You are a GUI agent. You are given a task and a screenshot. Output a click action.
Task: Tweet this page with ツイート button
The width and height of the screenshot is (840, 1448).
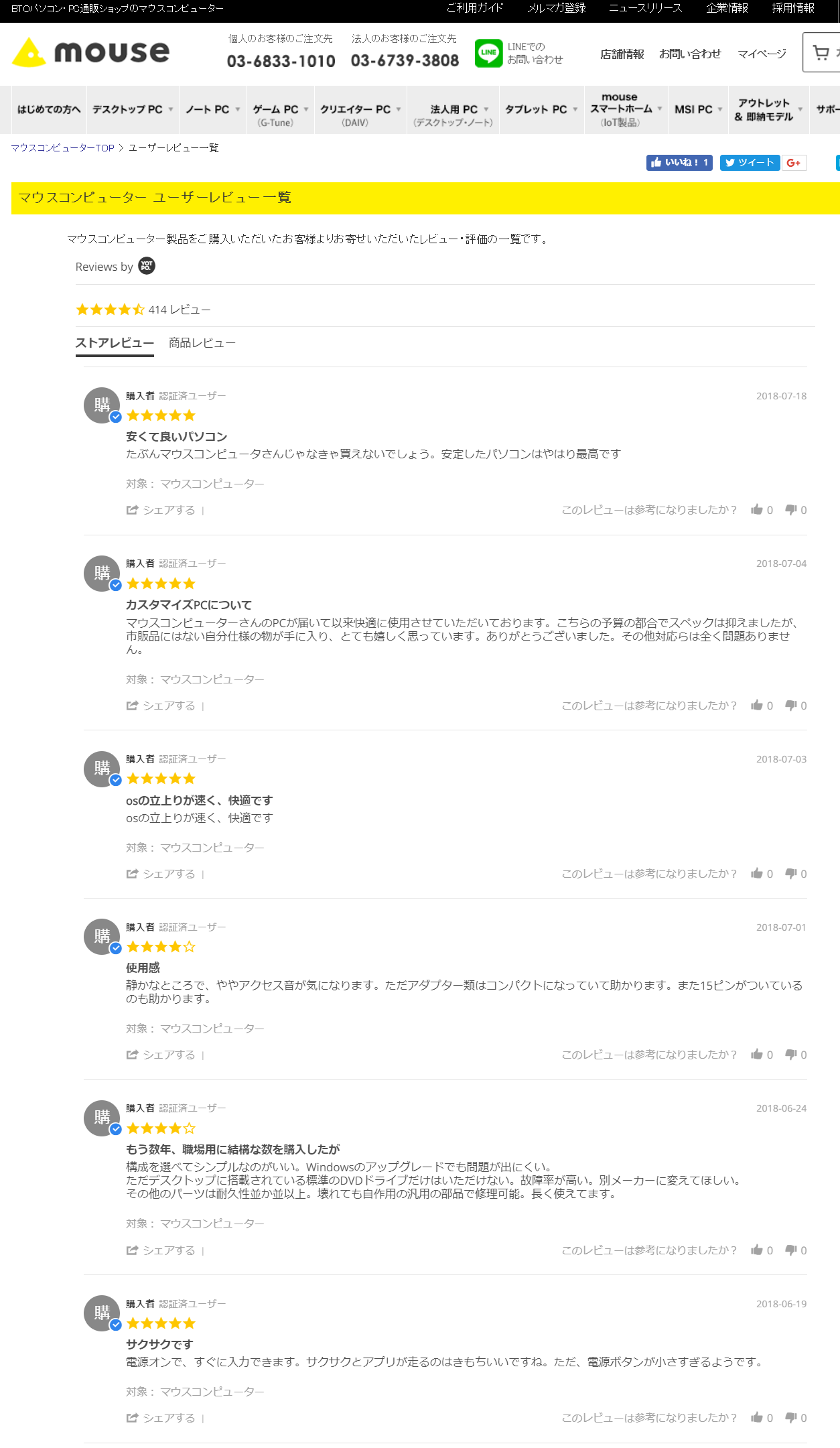[750, 163]
